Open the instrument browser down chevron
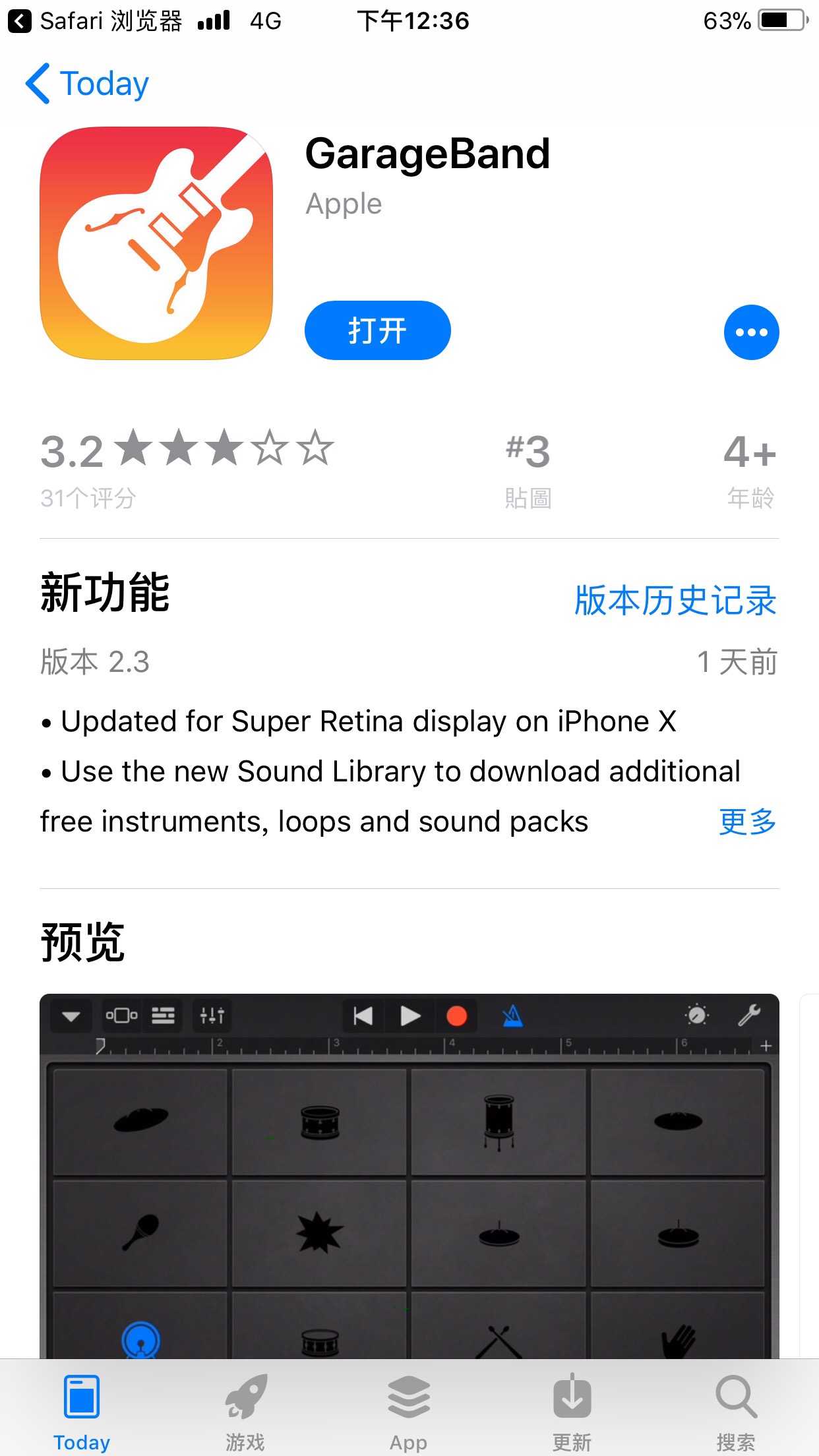 70,1016
